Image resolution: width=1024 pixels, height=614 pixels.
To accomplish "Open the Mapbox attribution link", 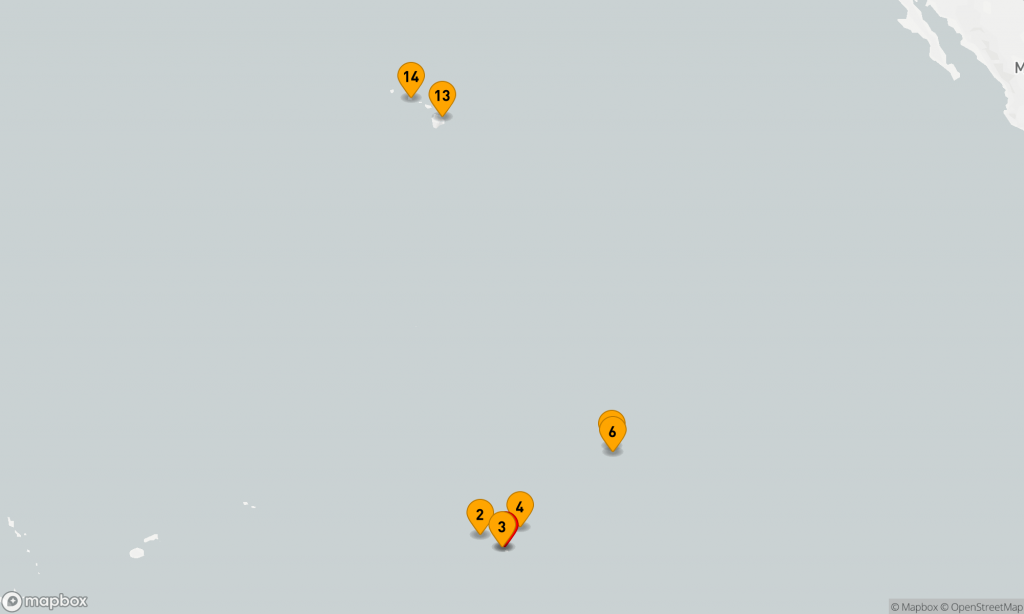I will point(914,606).
